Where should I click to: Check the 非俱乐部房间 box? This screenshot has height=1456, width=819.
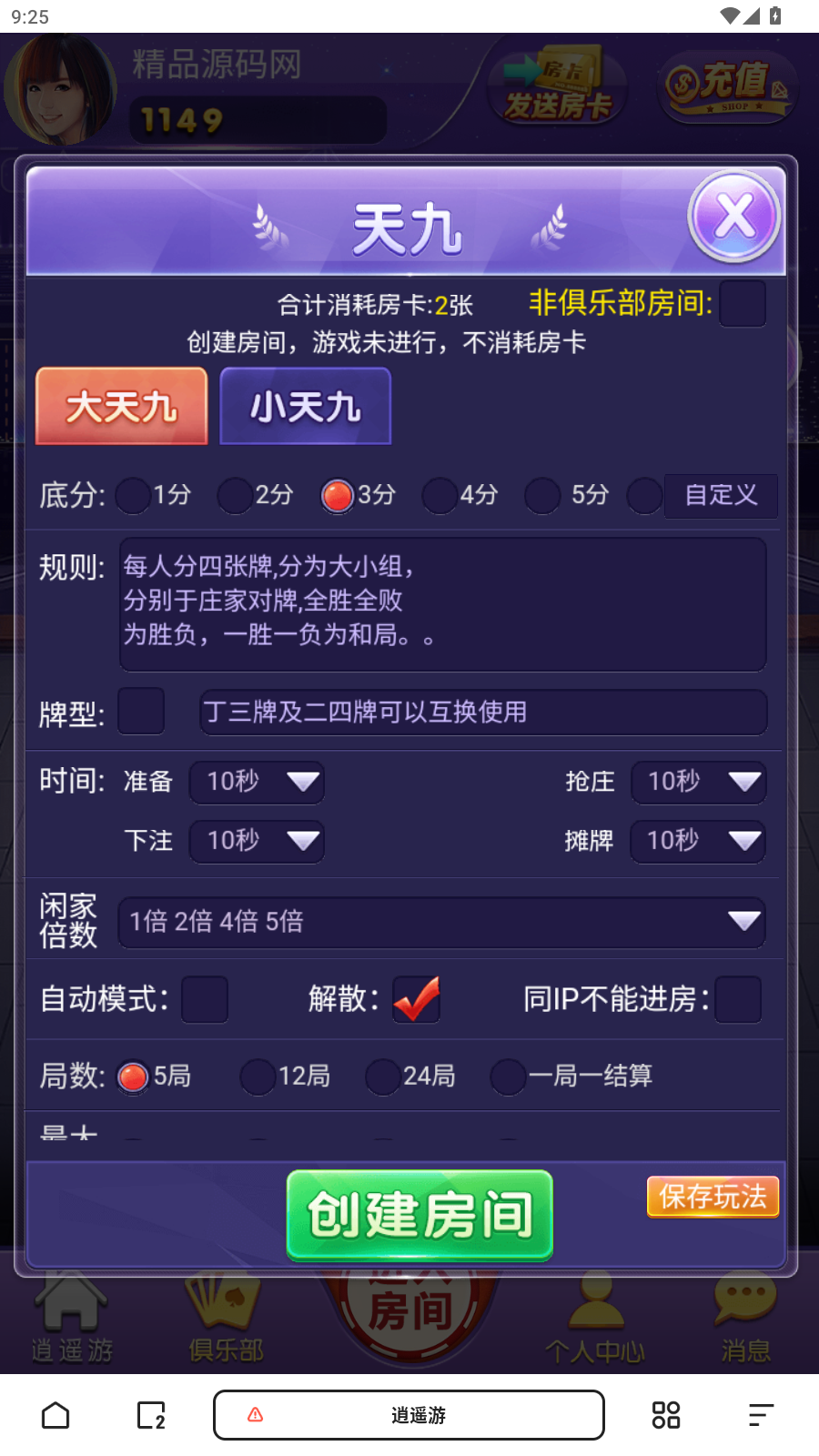click(742, 304)
